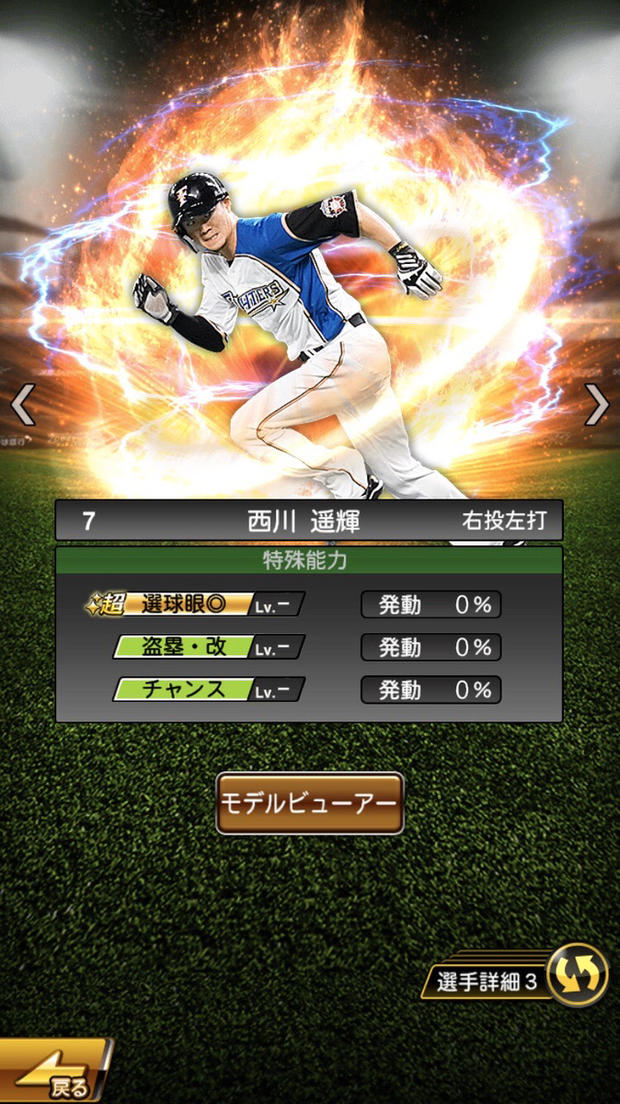Open the モデルビューアー model viewer
The width and height of the screenshot is (620, 1104).
click(310, 803)
